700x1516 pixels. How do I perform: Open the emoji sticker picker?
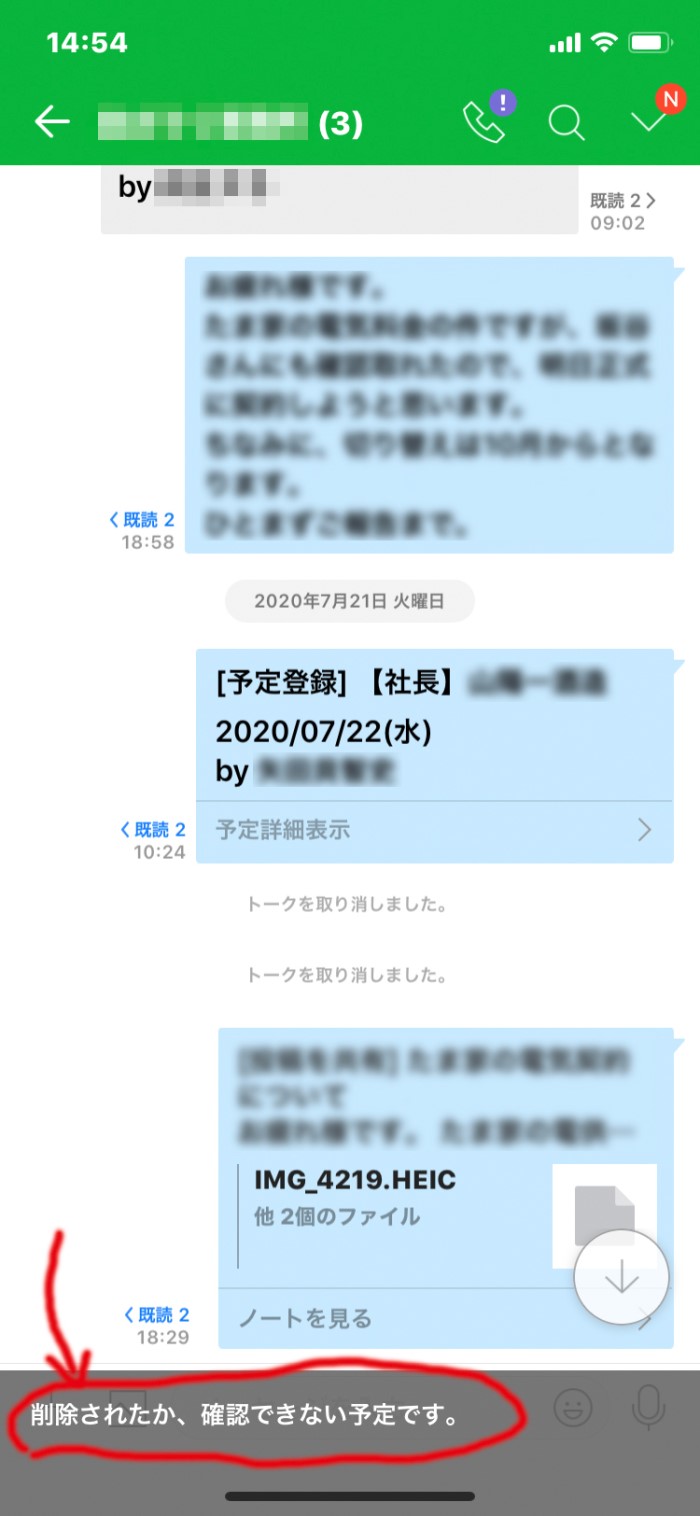point(573,1408)
